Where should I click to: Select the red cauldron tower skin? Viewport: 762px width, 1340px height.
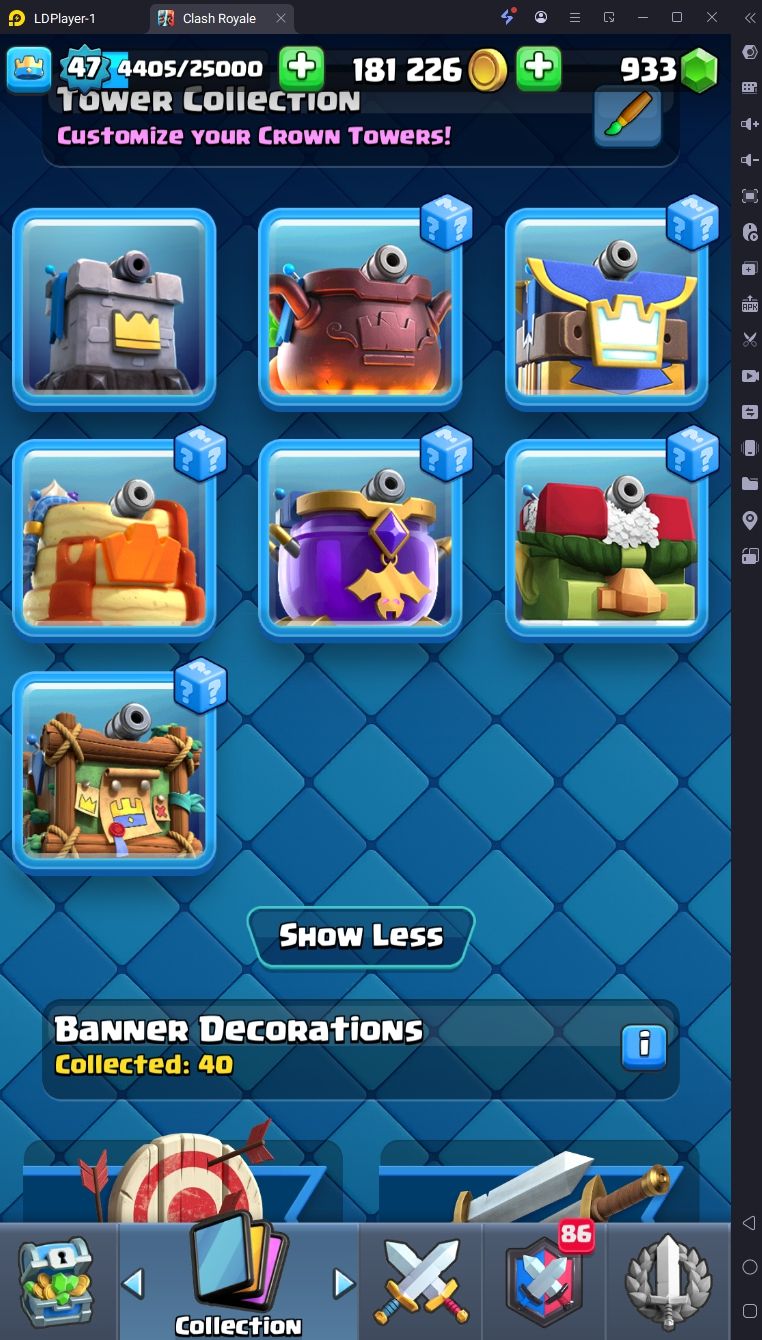[x=360, y=310]
